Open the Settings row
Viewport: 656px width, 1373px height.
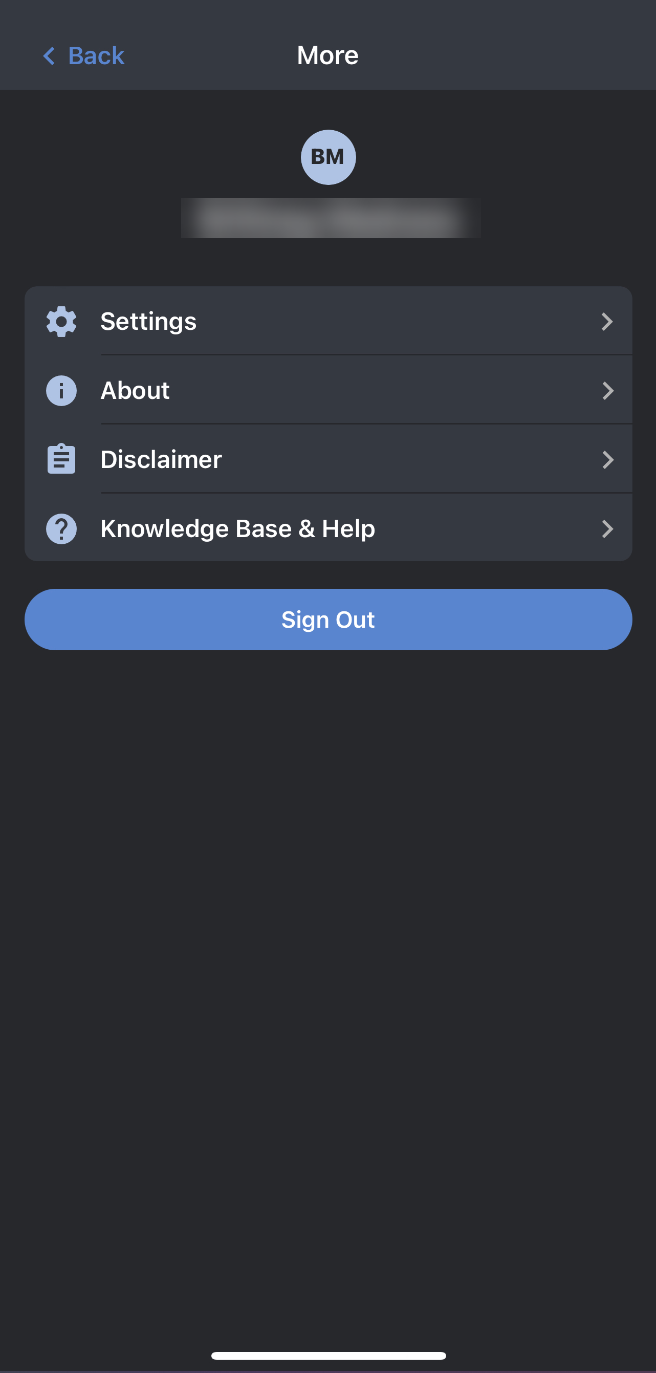(x=328, y=322)
